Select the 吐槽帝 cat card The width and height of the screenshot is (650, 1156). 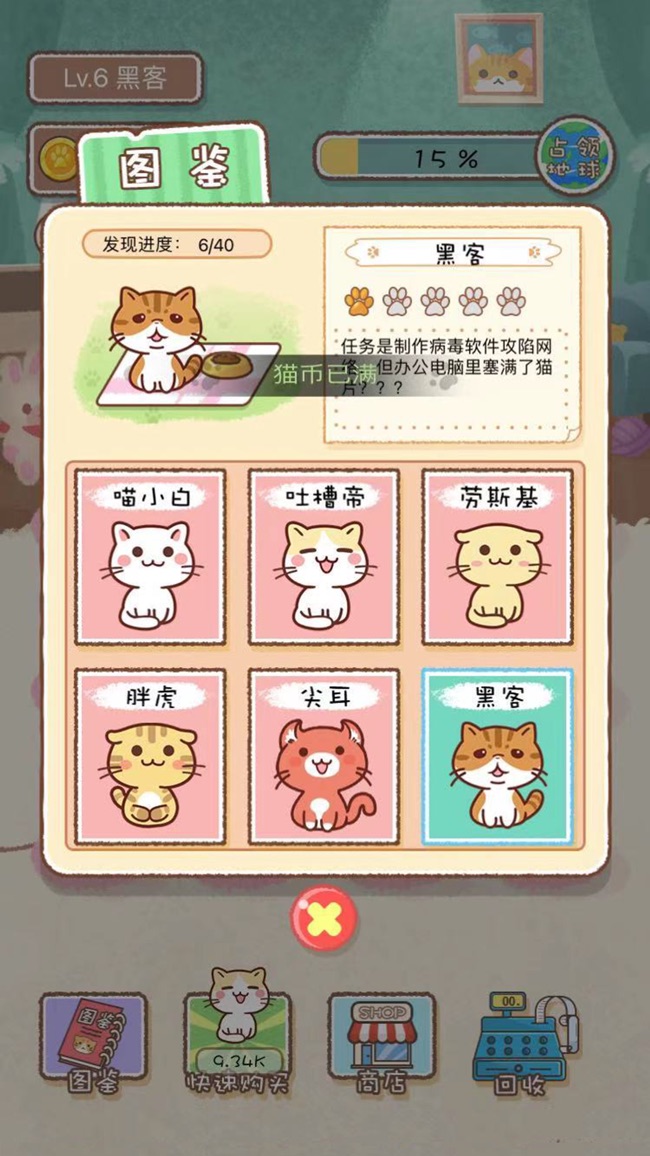[x=324, y=557]
